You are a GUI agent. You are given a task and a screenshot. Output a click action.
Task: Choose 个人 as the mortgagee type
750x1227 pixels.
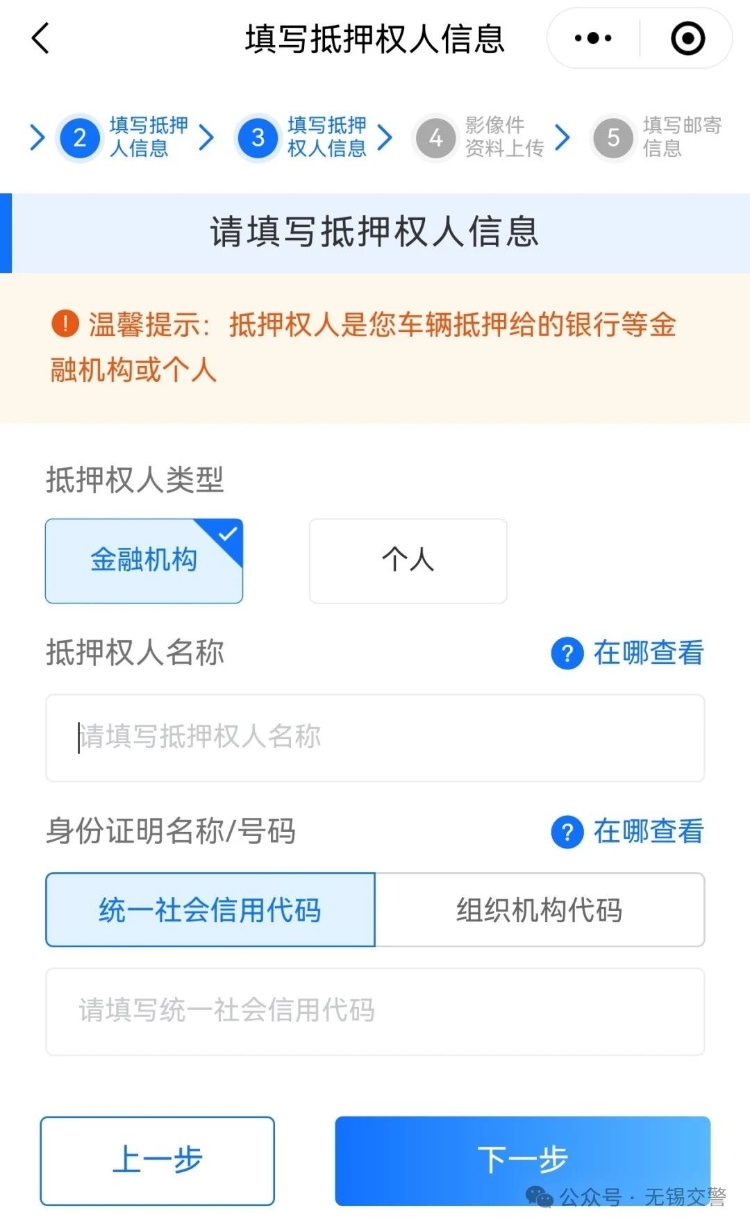[x=408, y=561]
